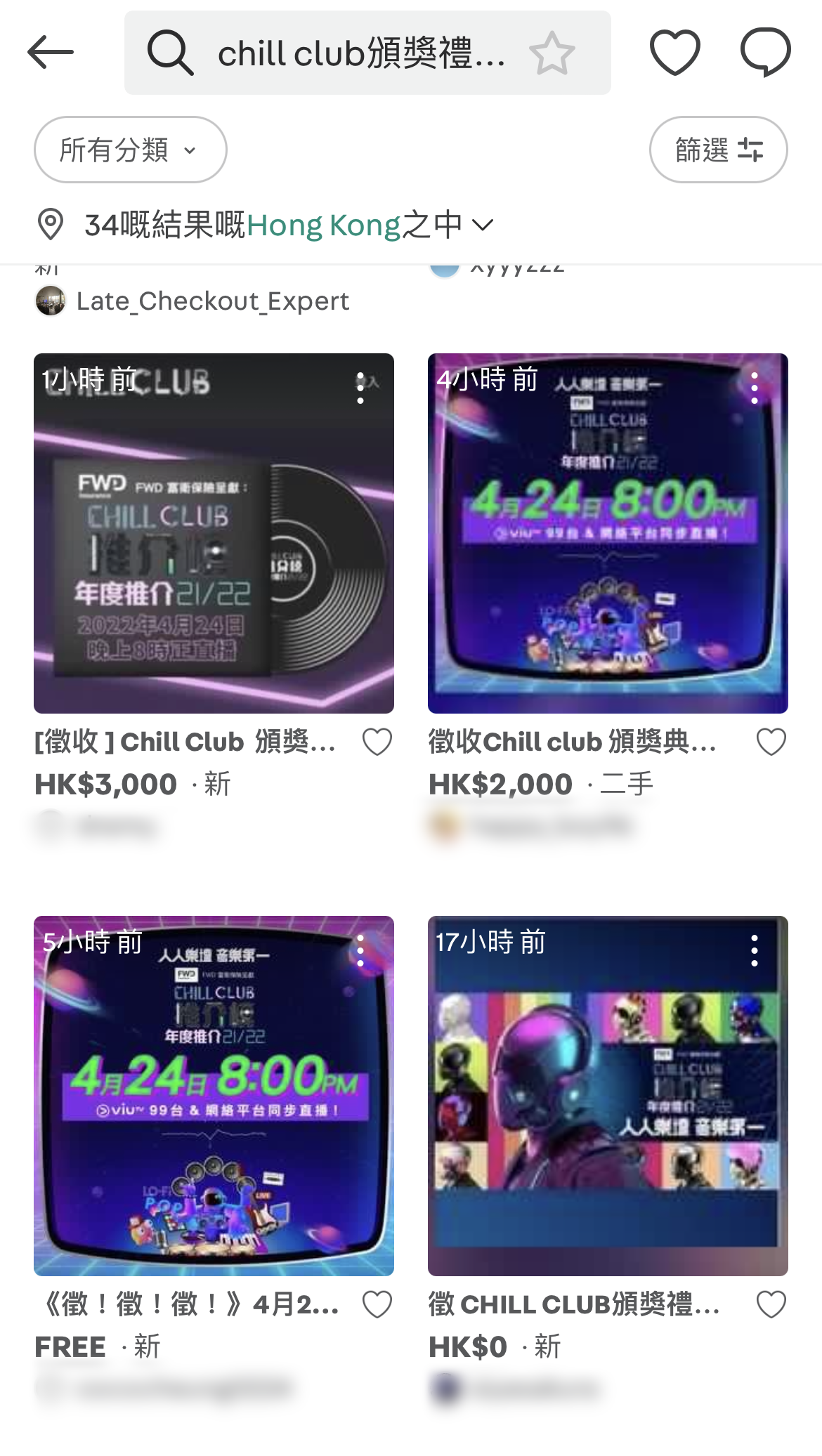Screen dimensions: 822x1456
Task: Like the HK$2,000 徵收Chill club listing
Action: [771, 742]
